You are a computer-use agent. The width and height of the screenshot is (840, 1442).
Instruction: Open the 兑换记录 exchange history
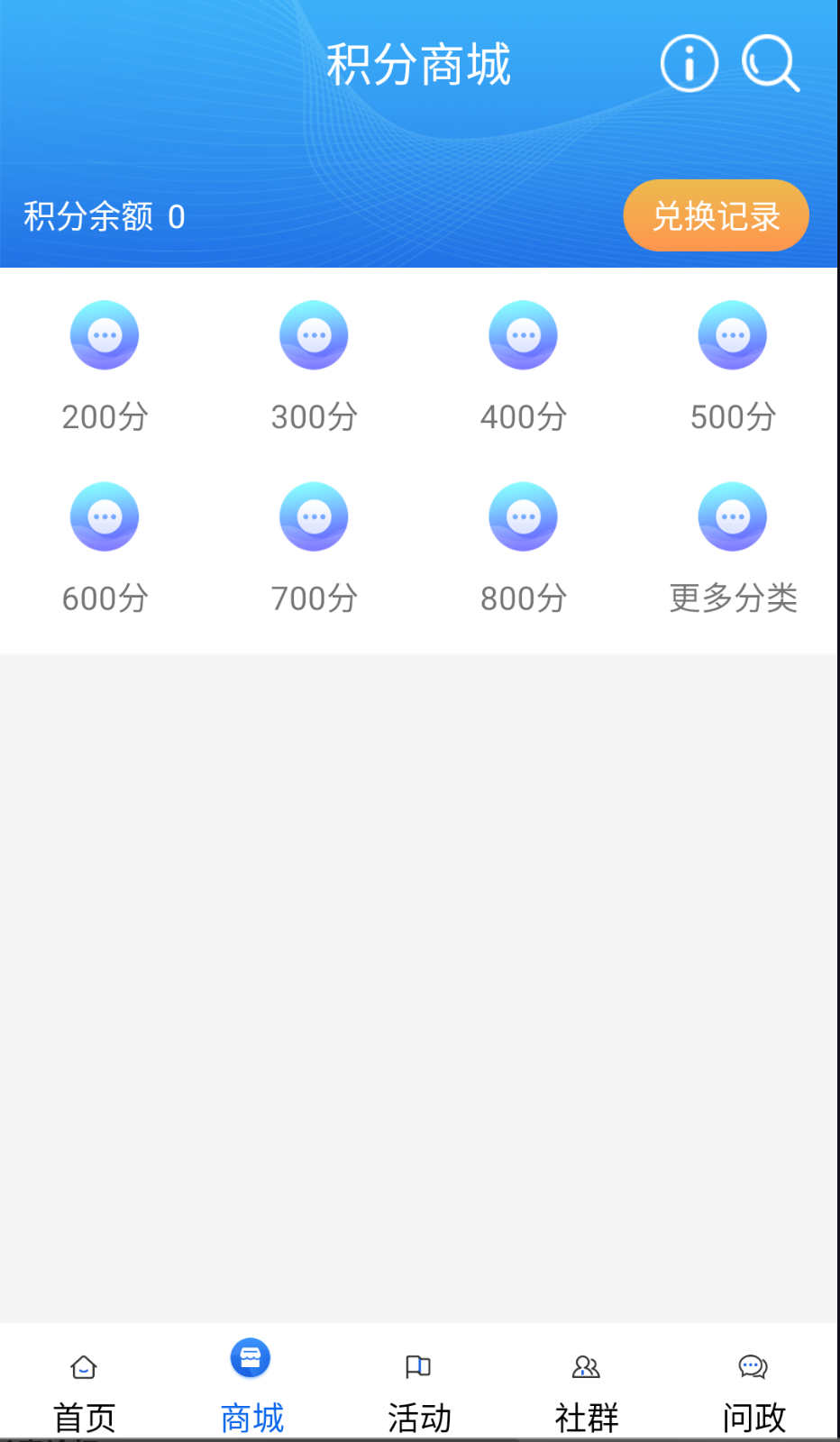716,215
